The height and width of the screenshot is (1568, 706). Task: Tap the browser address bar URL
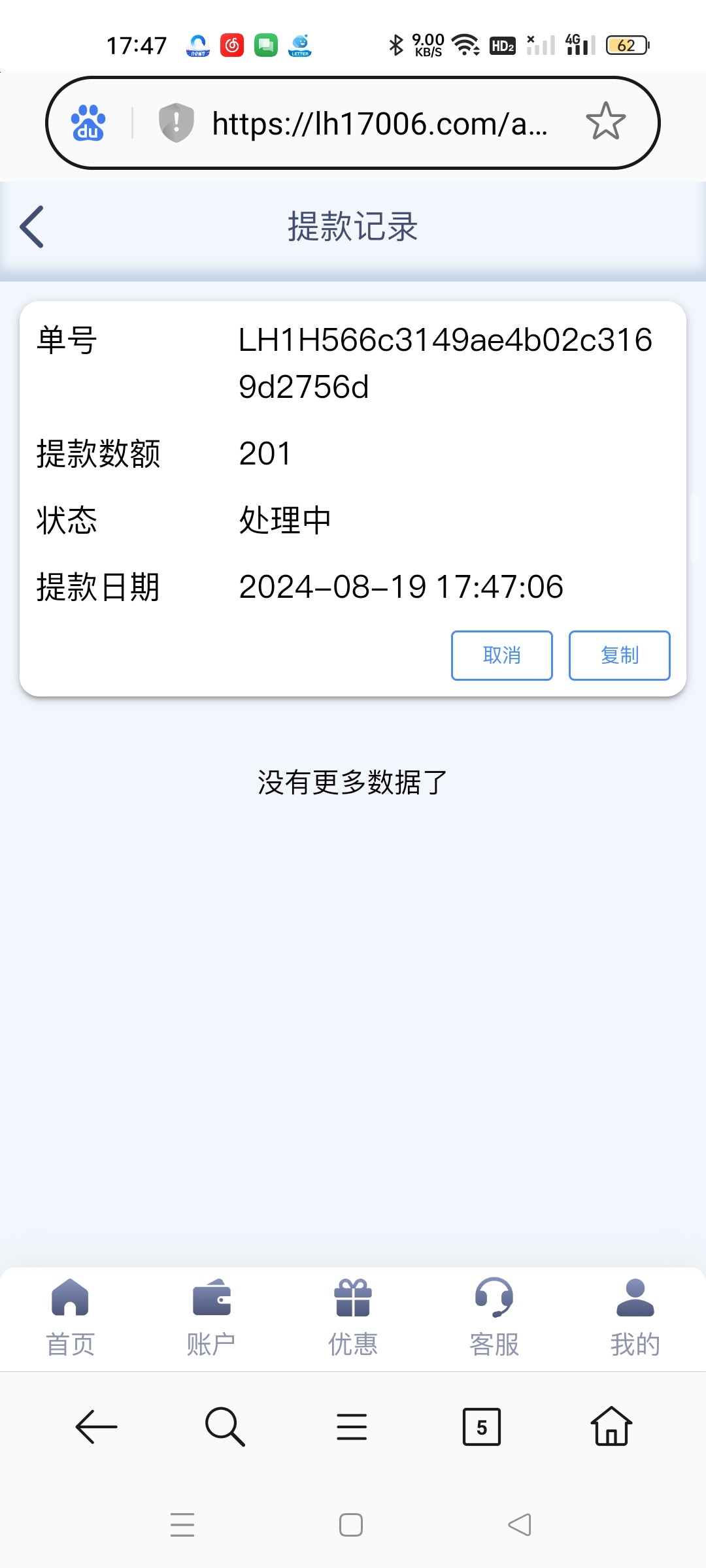pos(379,123)
